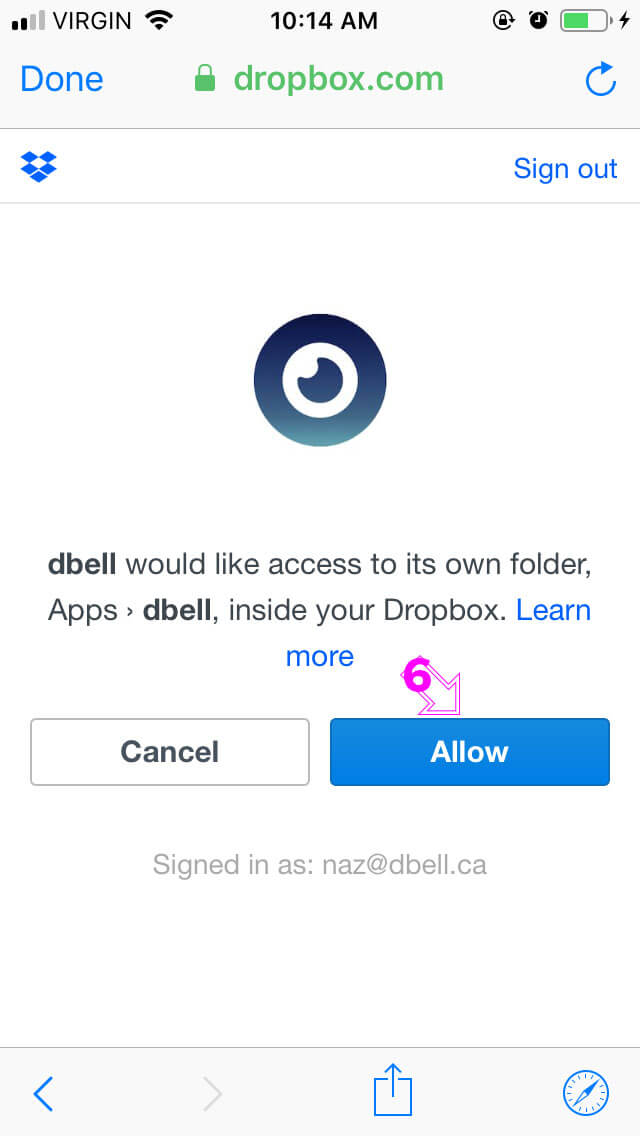Viewport: 640px width, 1136px height.
Task: Tap Done to close the browser
Action: click(62, 79)
